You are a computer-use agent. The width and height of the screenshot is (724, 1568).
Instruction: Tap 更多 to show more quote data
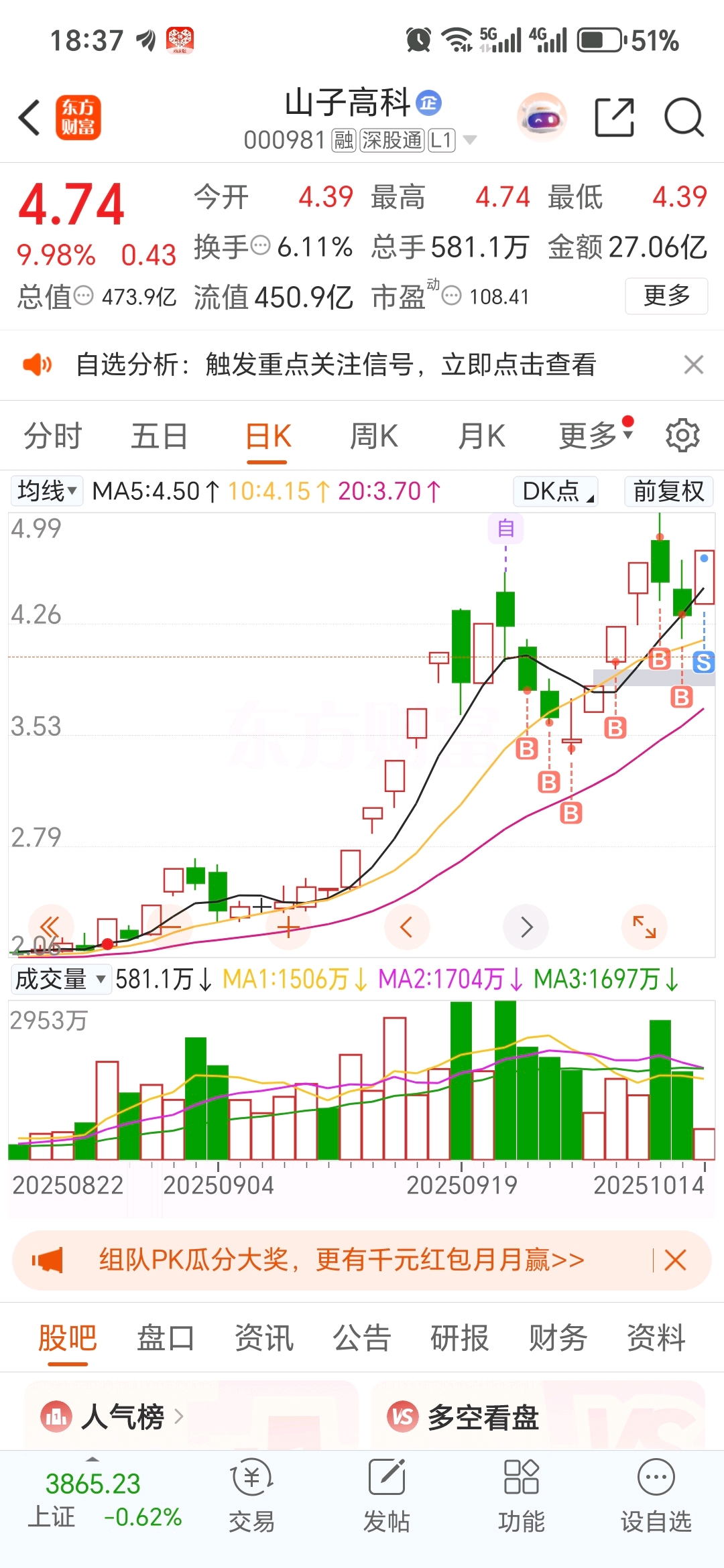click(x=666, y=296)
